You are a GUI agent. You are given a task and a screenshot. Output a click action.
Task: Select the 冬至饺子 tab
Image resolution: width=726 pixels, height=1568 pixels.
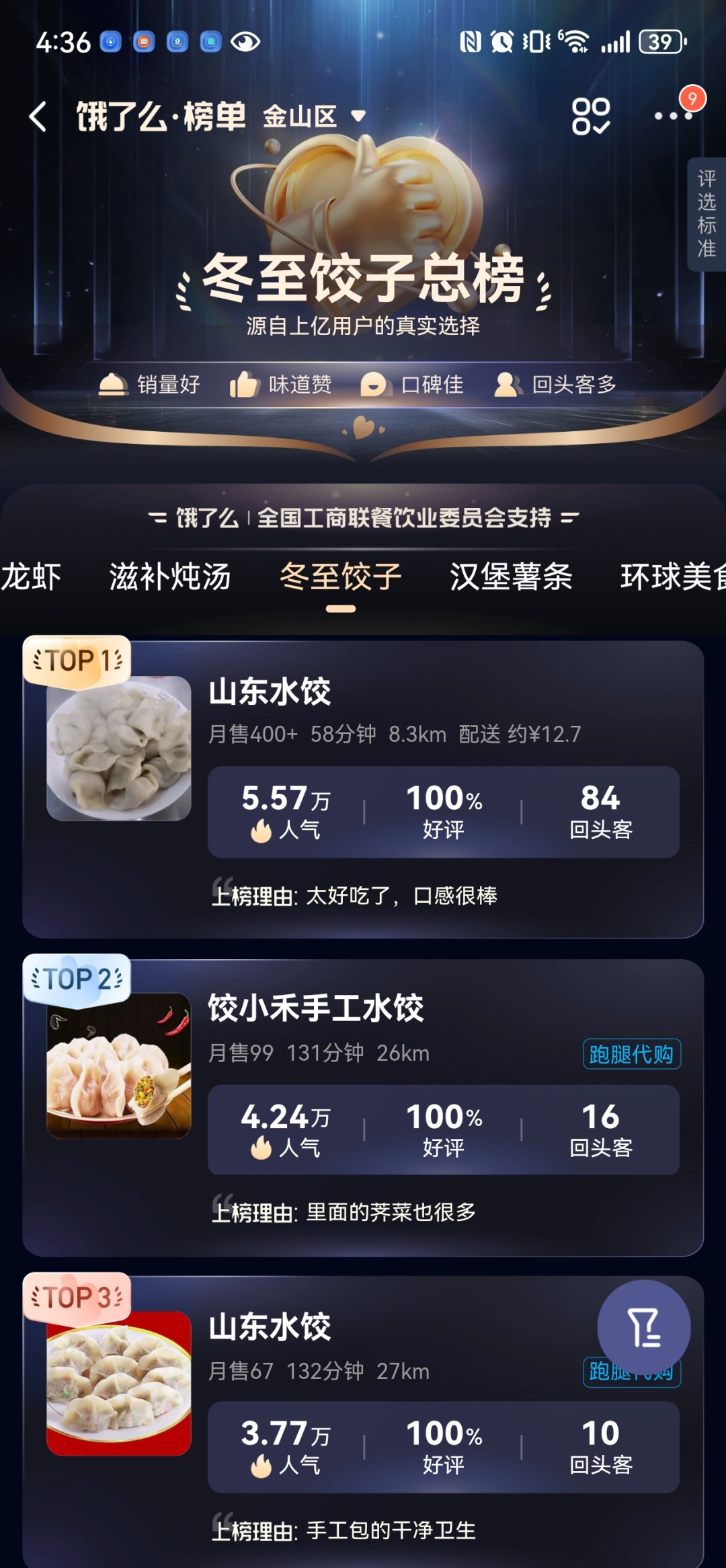(340, 577)
